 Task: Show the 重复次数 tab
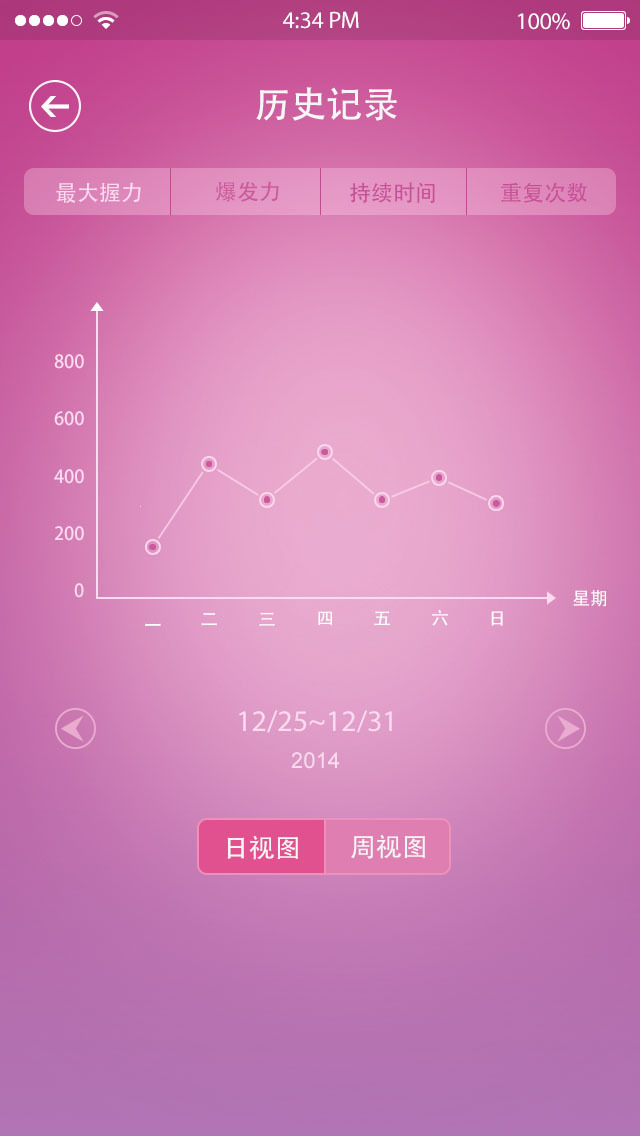click(x=541, y=192)
